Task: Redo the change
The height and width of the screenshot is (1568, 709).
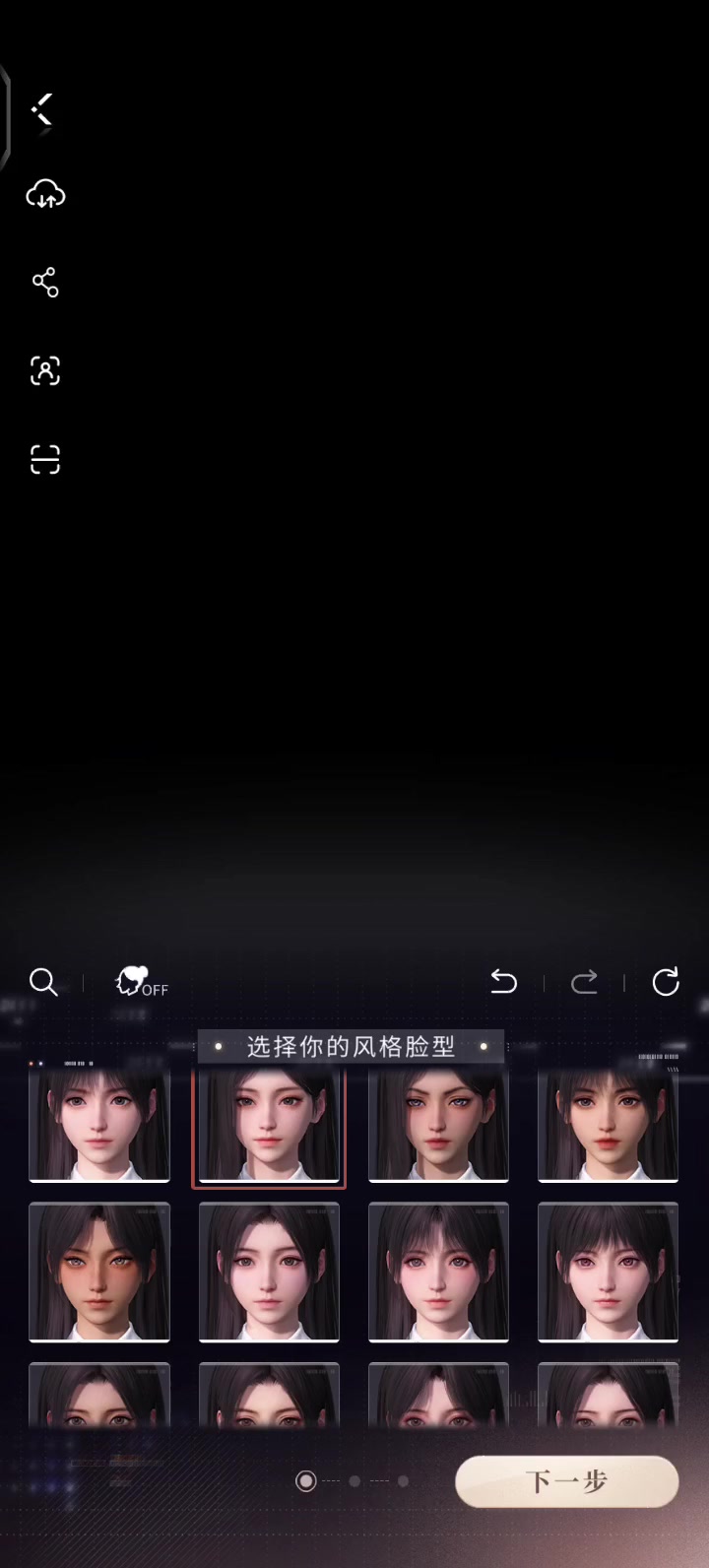Action: click(584, 982)
